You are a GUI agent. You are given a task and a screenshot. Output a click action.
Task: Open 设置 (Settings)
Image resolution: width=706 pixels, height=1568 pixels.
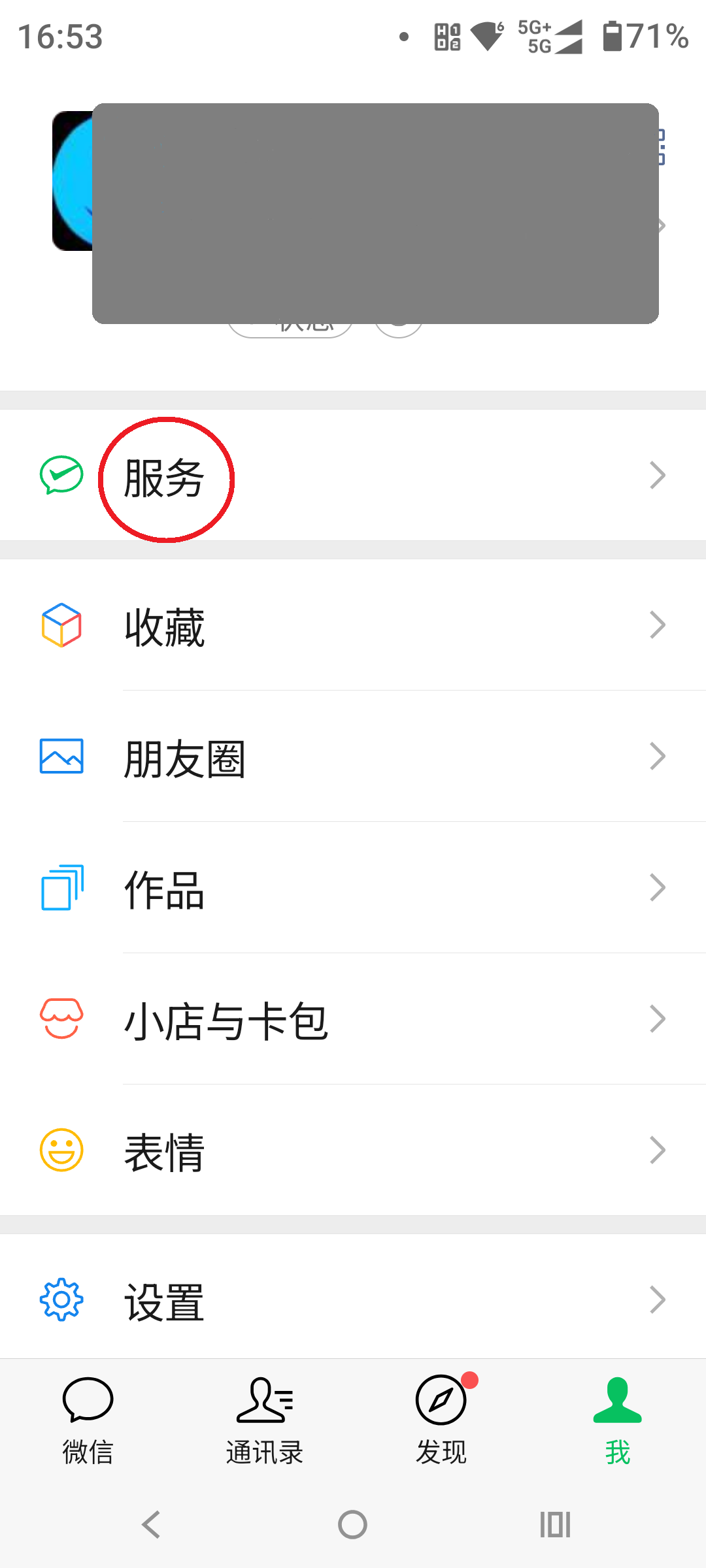[x=353, y=1300]
